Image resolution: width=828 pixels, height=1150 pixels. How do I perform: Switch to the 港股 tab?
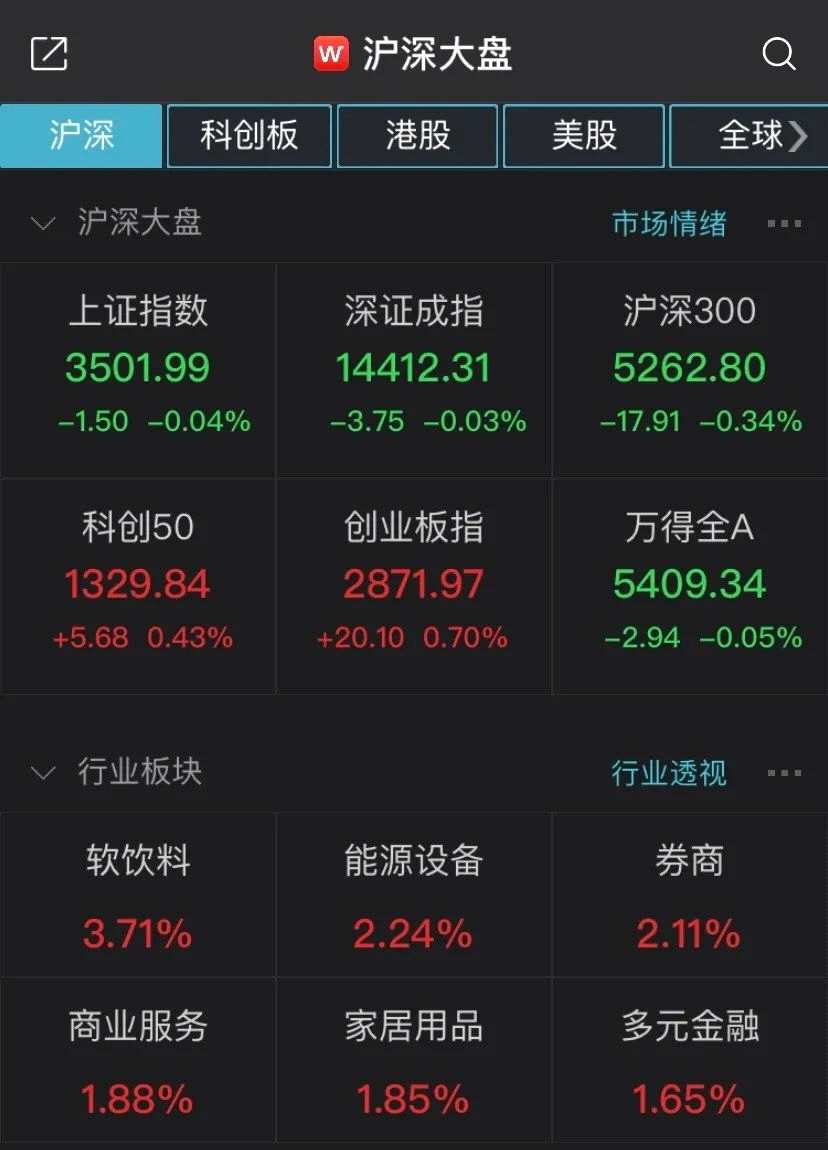coord(417,136)
